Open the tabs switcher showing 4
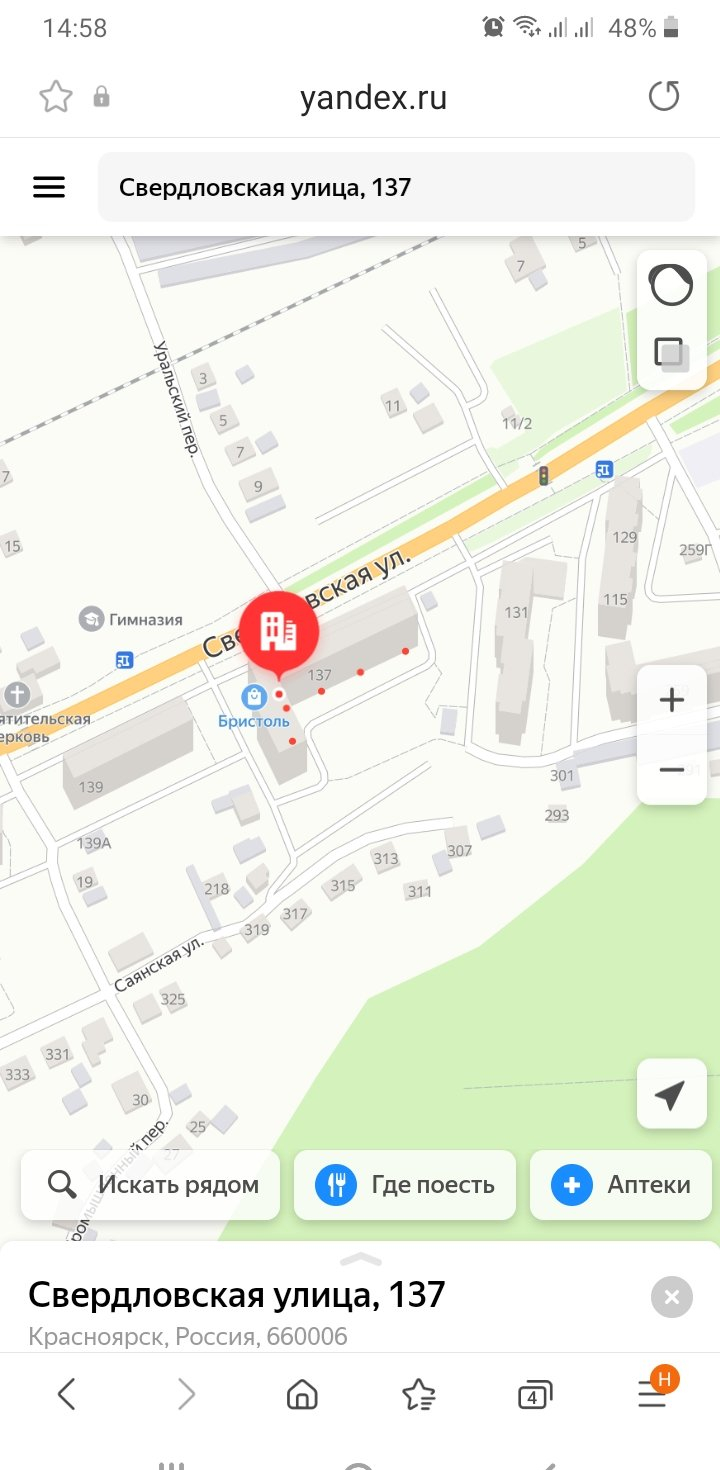Screen dimensions: 720x1470 (535, 1396)
